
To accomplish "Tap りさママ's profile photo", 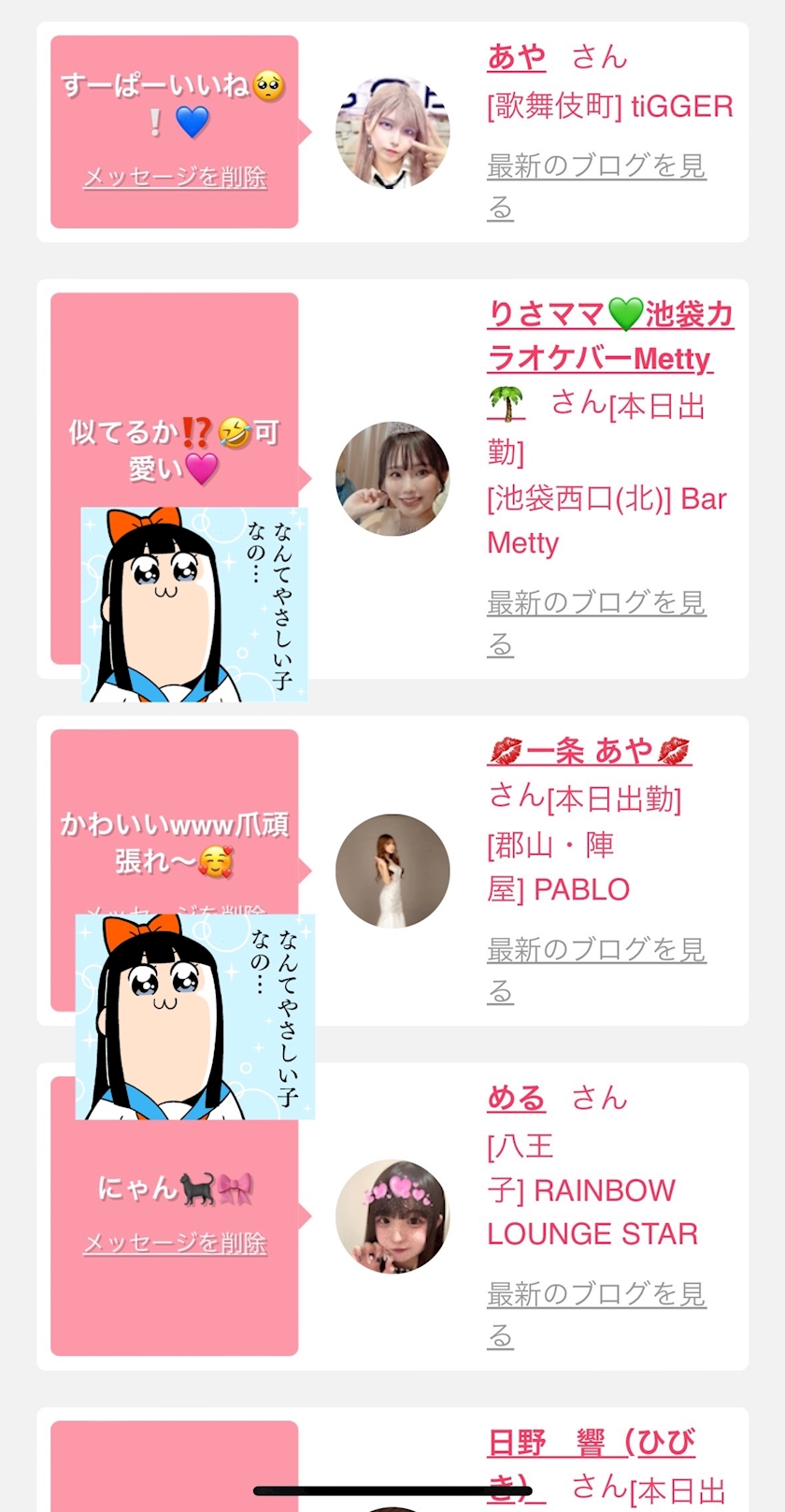I will [x=392, y=479].
